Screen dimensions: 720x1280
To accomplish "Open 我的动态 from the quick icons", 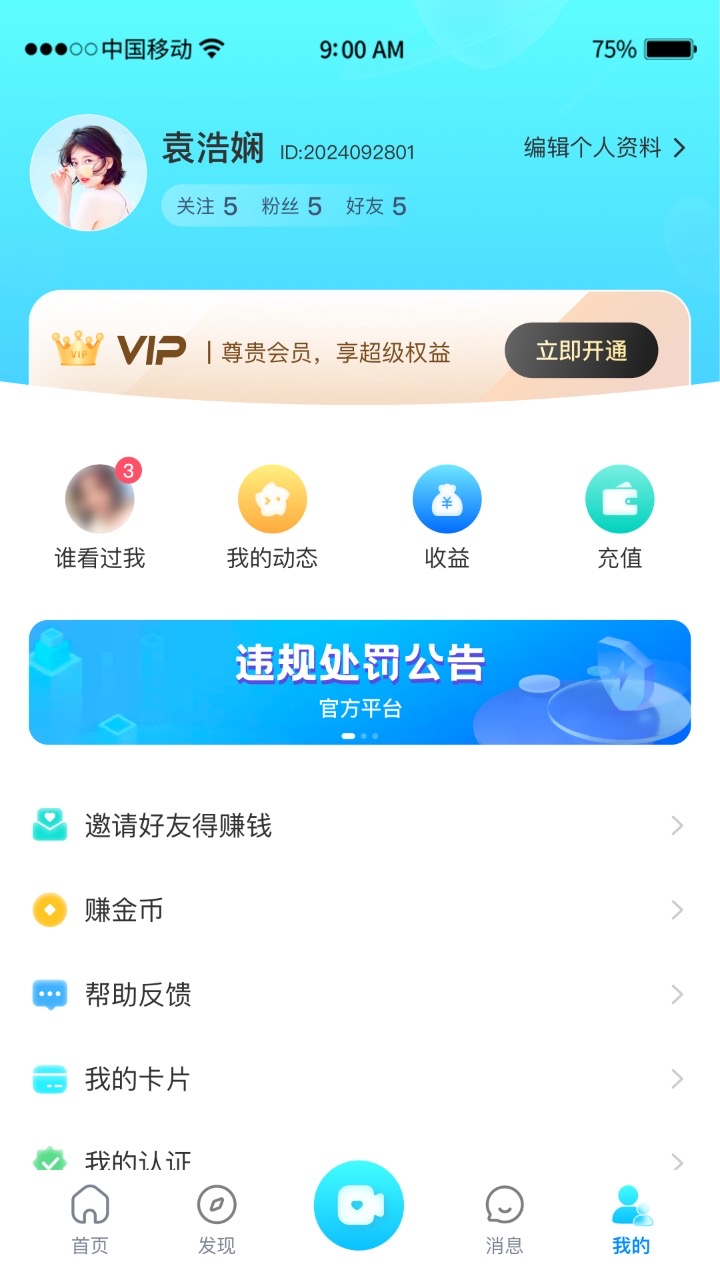I will click(271, 498).
